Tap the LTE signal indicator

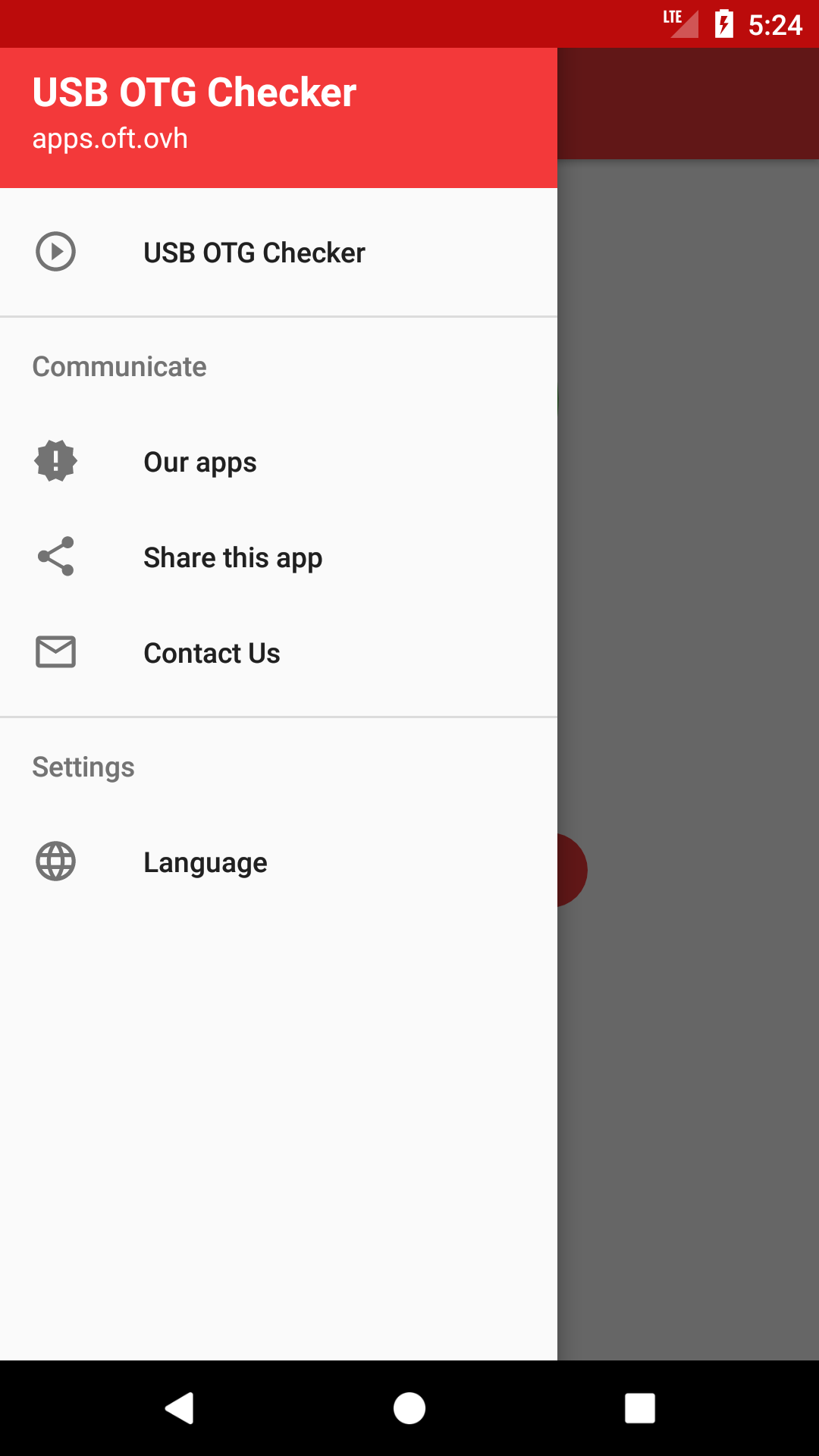(678, 23)
